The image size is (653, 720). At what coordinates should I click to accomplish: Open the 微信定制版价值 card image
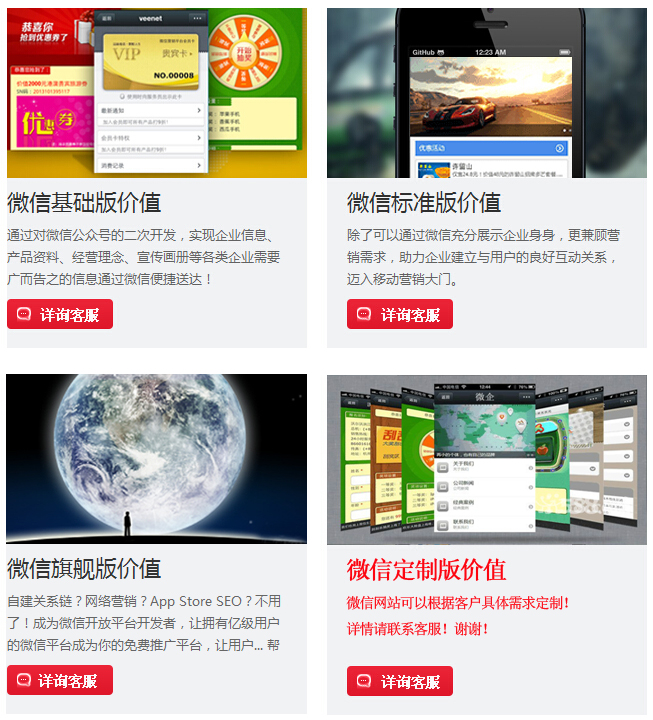click(487, 459)
